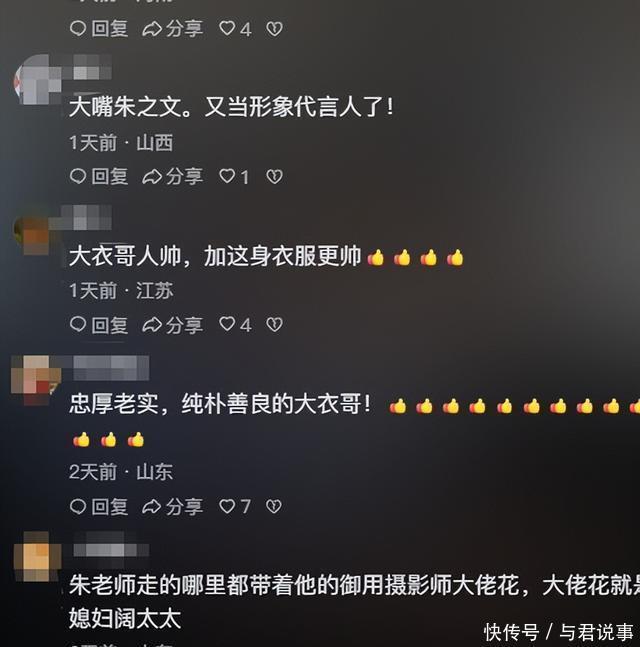Tap 回复 under the 大衣哥人帅 comment
The image size is (640, 647).
pyautogui.click(x=99, y=325)
